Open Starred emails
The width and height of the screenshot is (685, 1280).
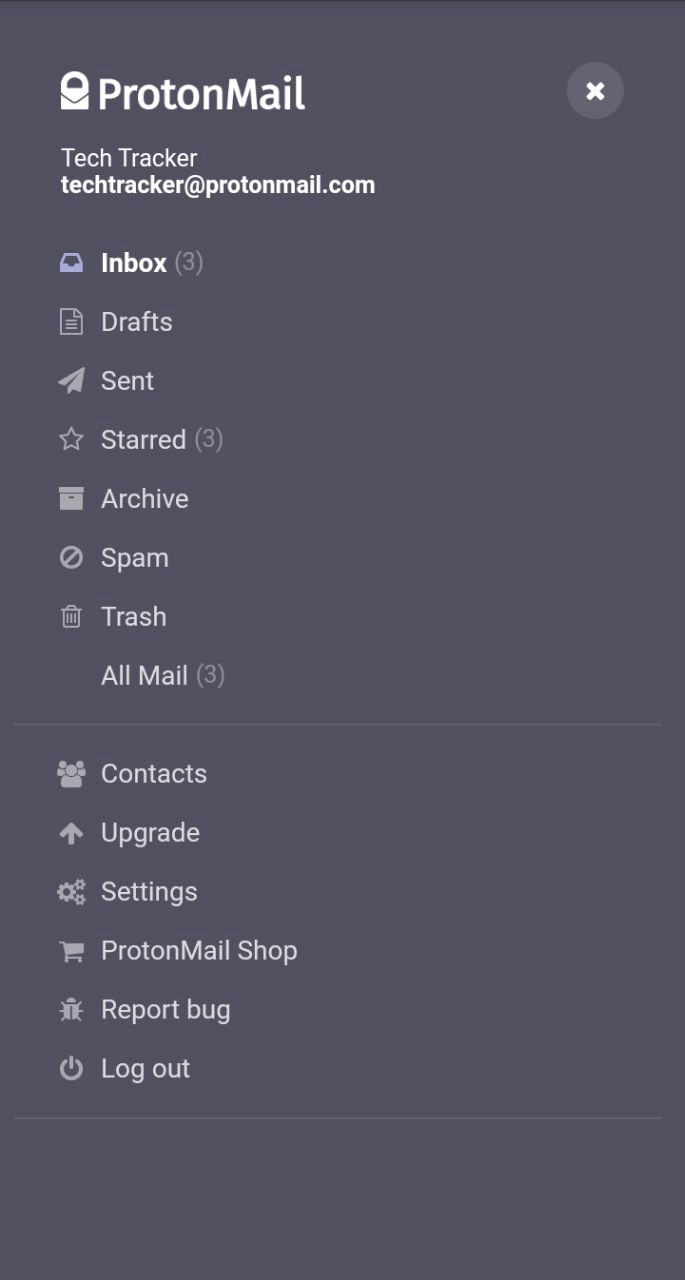143,440
